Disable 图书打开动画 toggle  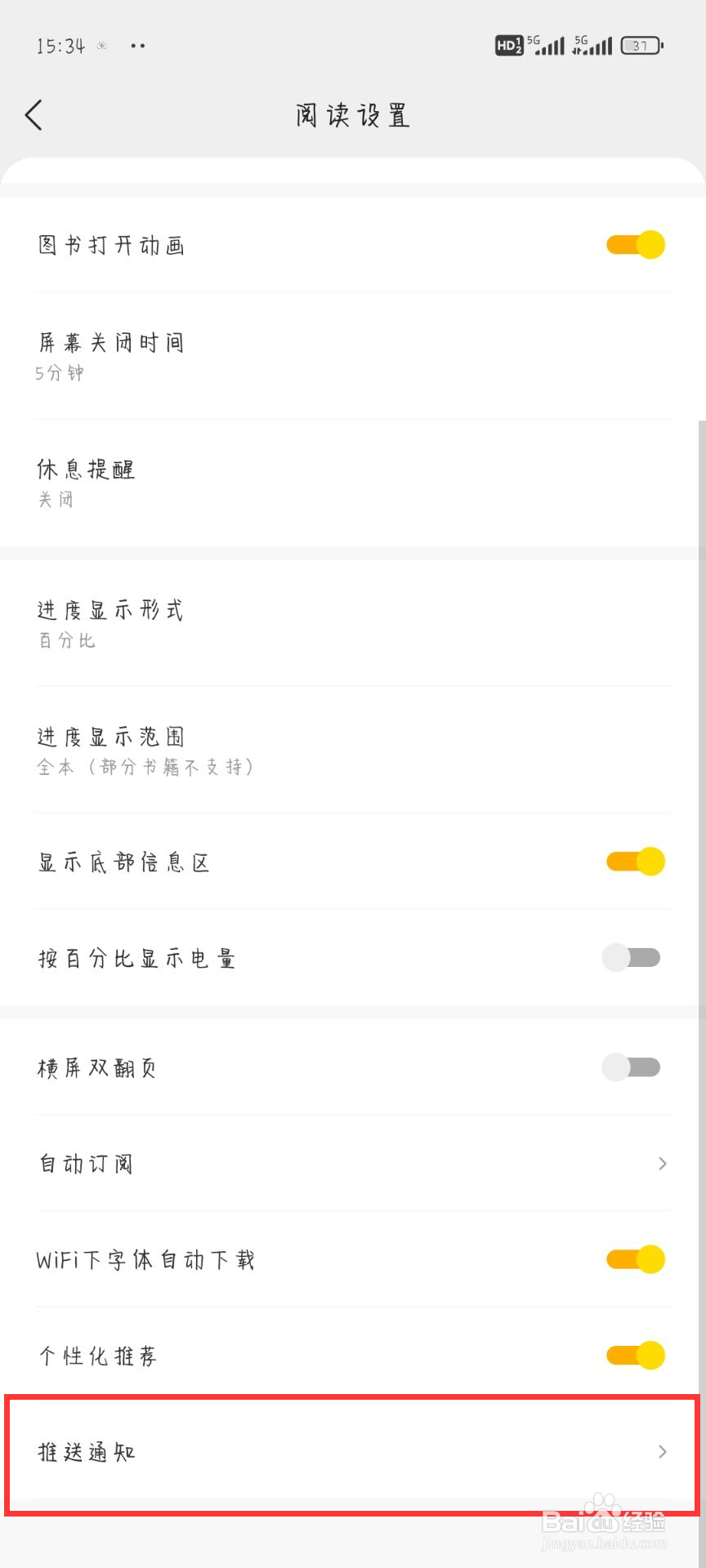(x=634, y=243)
